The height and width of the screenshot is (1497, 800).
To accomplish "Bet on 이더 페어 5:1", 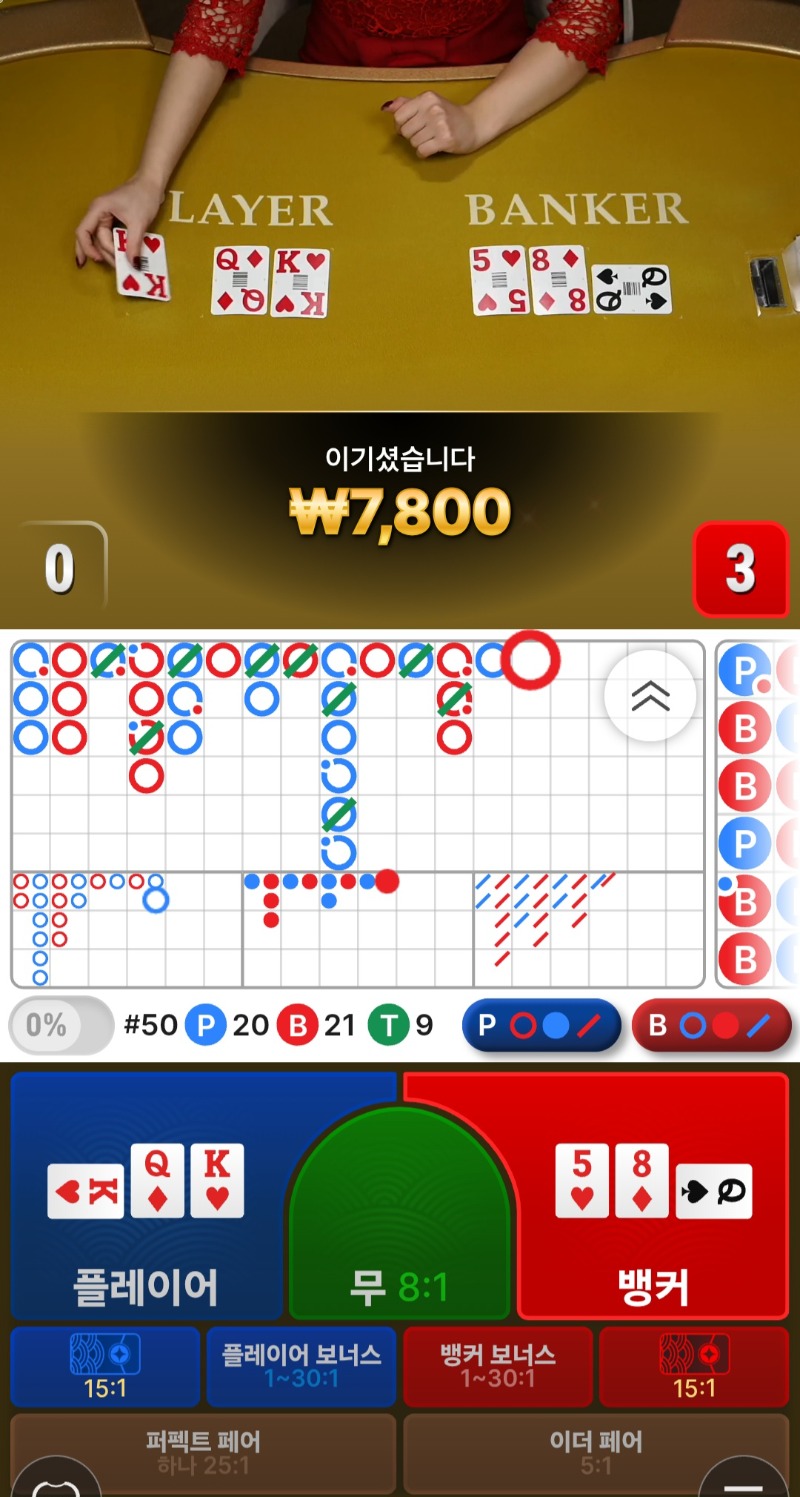I will (596, 1452).
